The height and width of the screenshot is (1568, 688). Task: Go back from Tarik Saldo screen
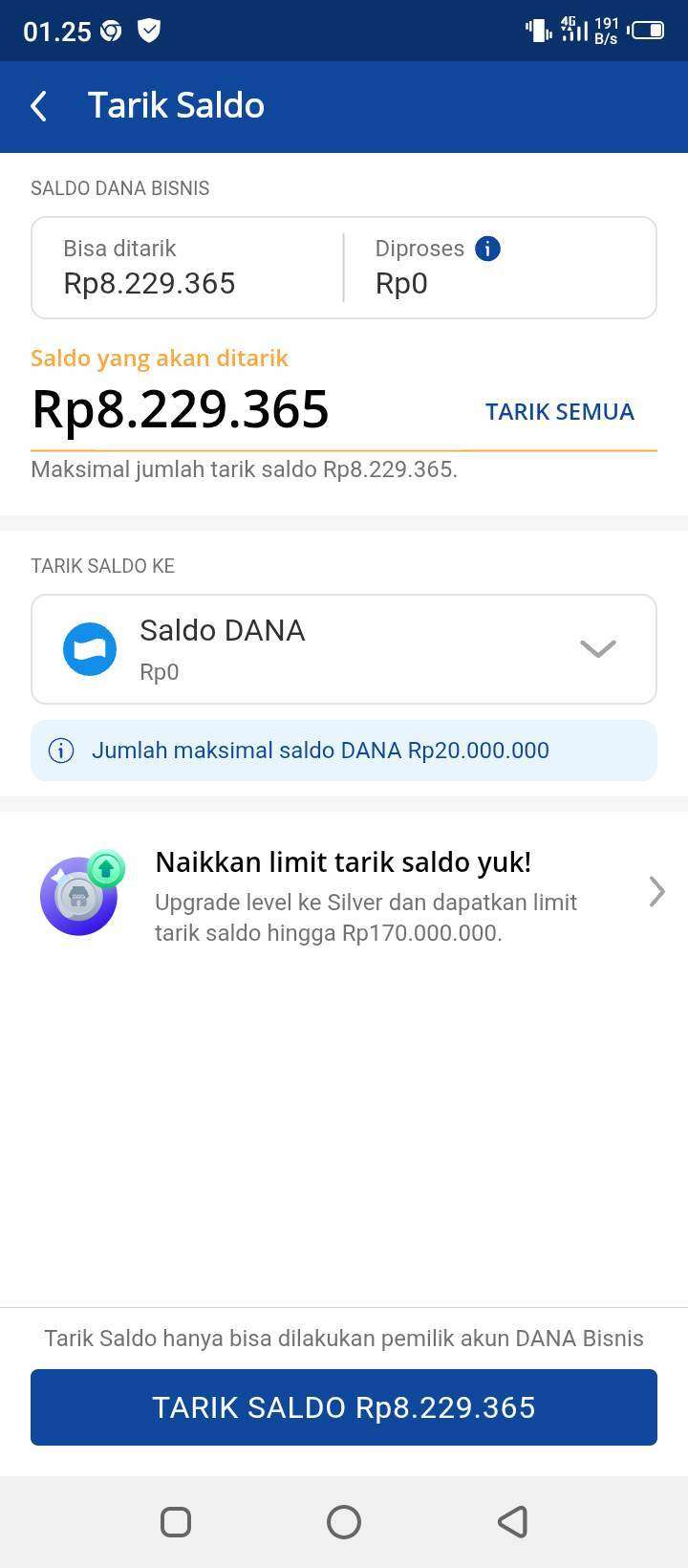tap(39, 106)
